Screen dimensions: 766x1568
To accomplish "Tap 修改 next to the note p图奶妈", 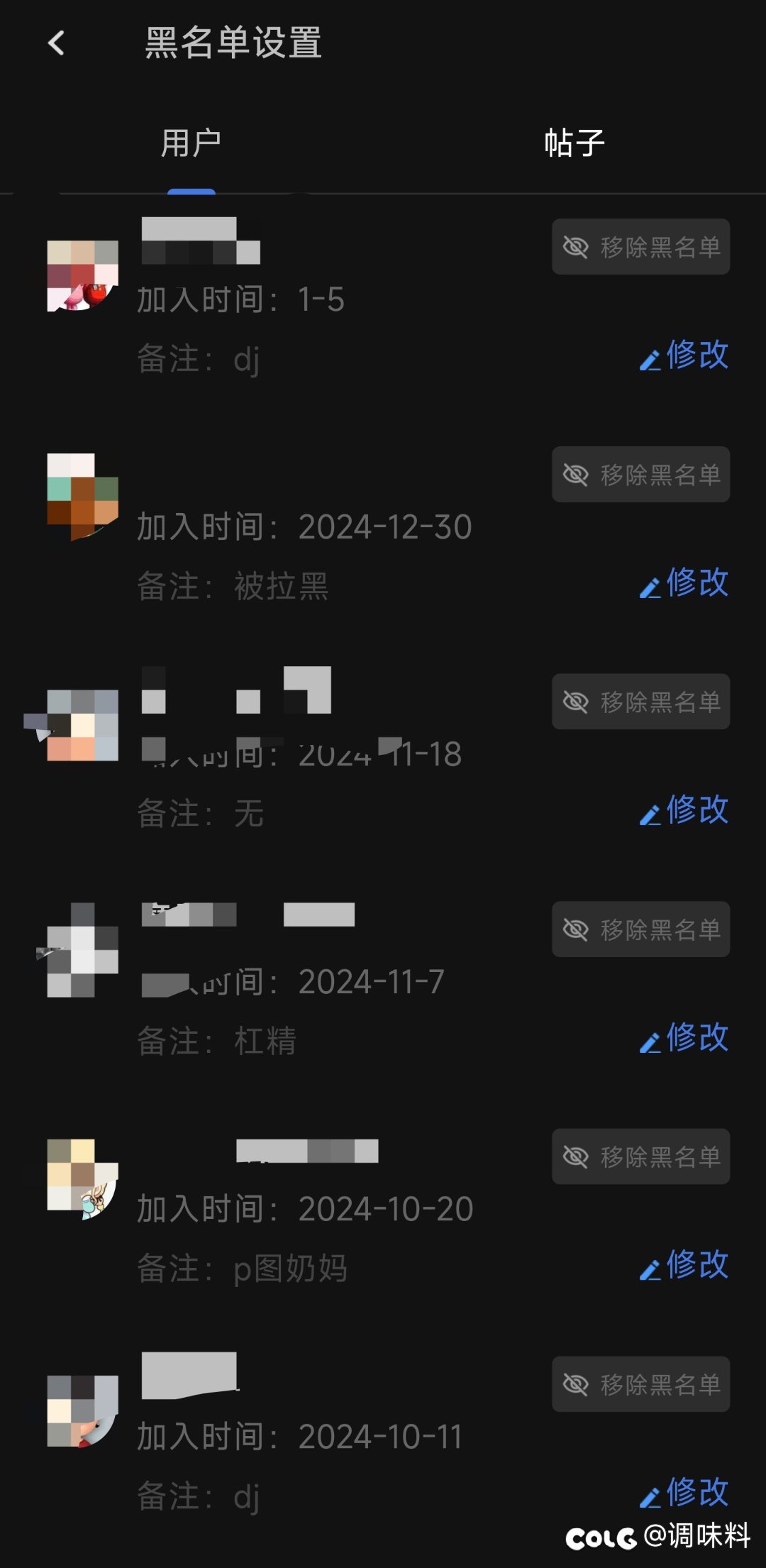I will tap(684, 1264).
